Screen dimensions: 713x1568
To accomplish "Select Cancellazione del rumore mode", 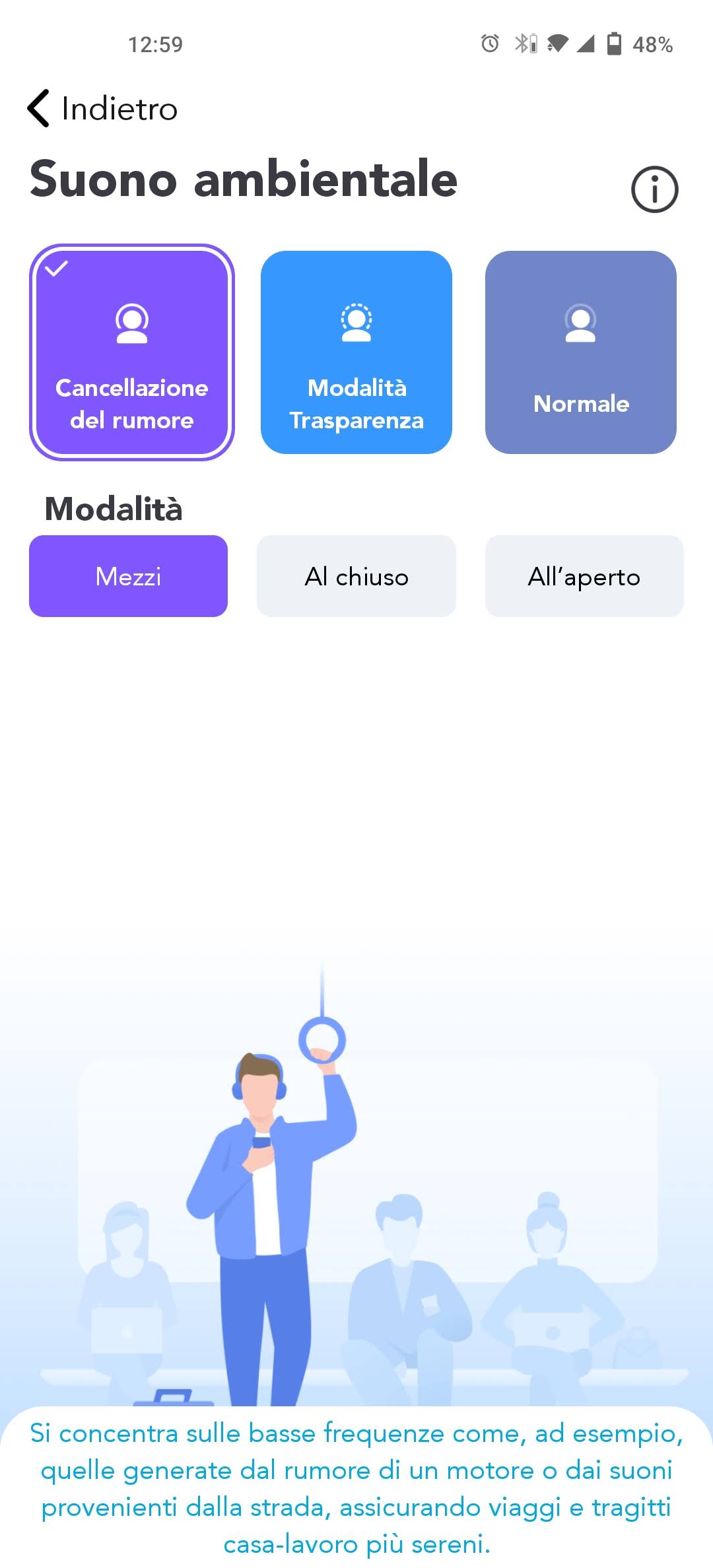I will point(132,352).
